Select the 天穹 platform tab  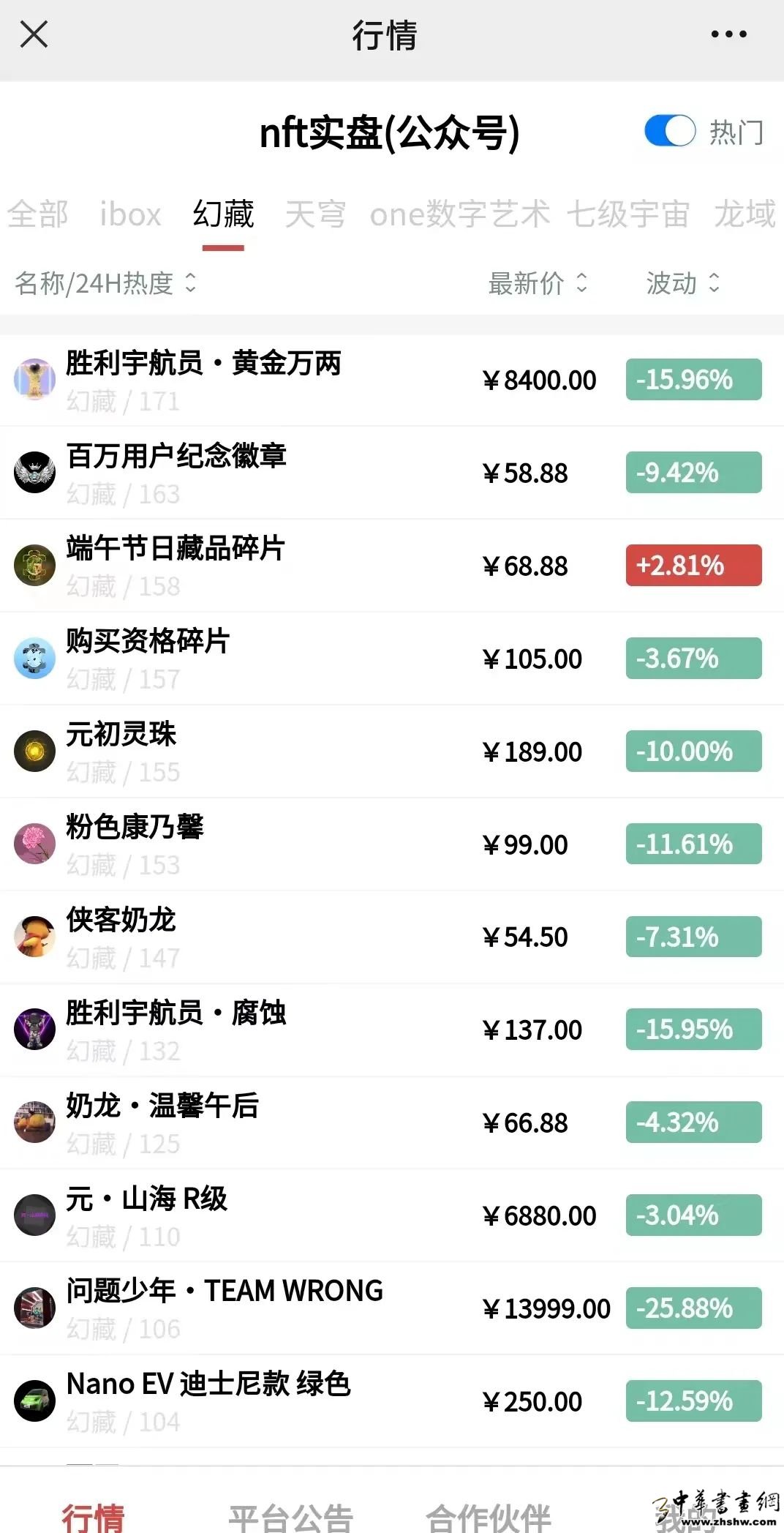point(314,214)
